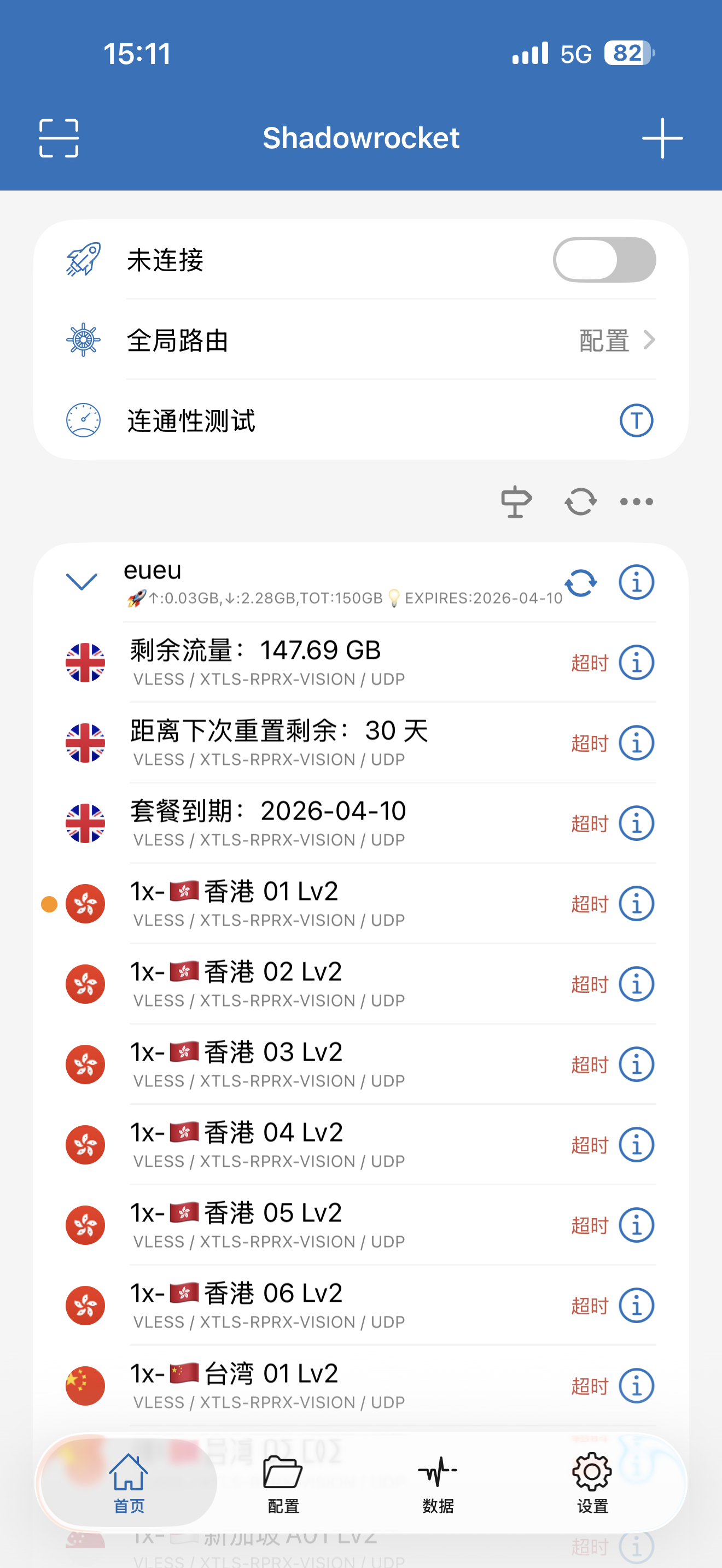
Task: Switch to the 配置 tab
Action: (x=283, y=1483)
